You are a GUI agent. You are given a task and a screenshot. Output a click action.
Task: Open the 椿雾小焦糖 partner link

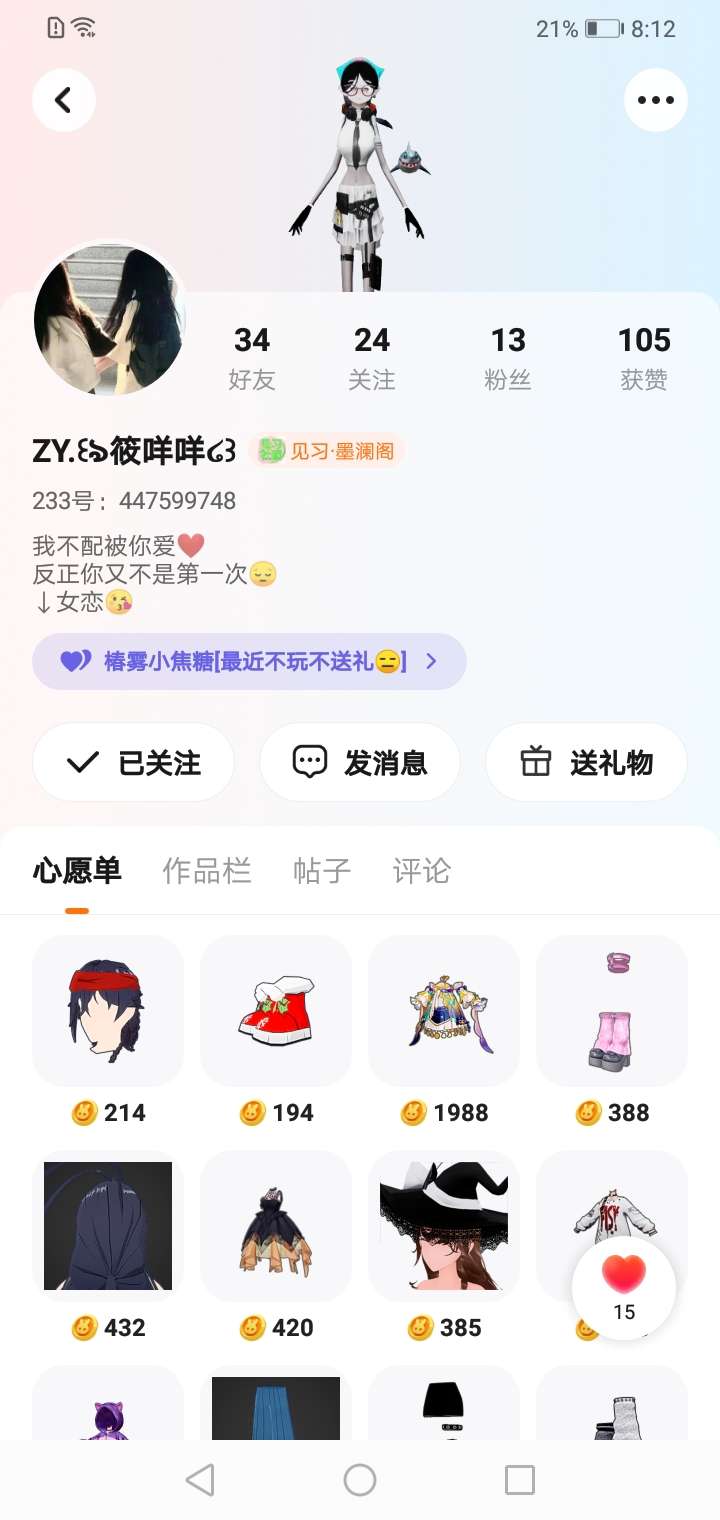pos(249,661)
